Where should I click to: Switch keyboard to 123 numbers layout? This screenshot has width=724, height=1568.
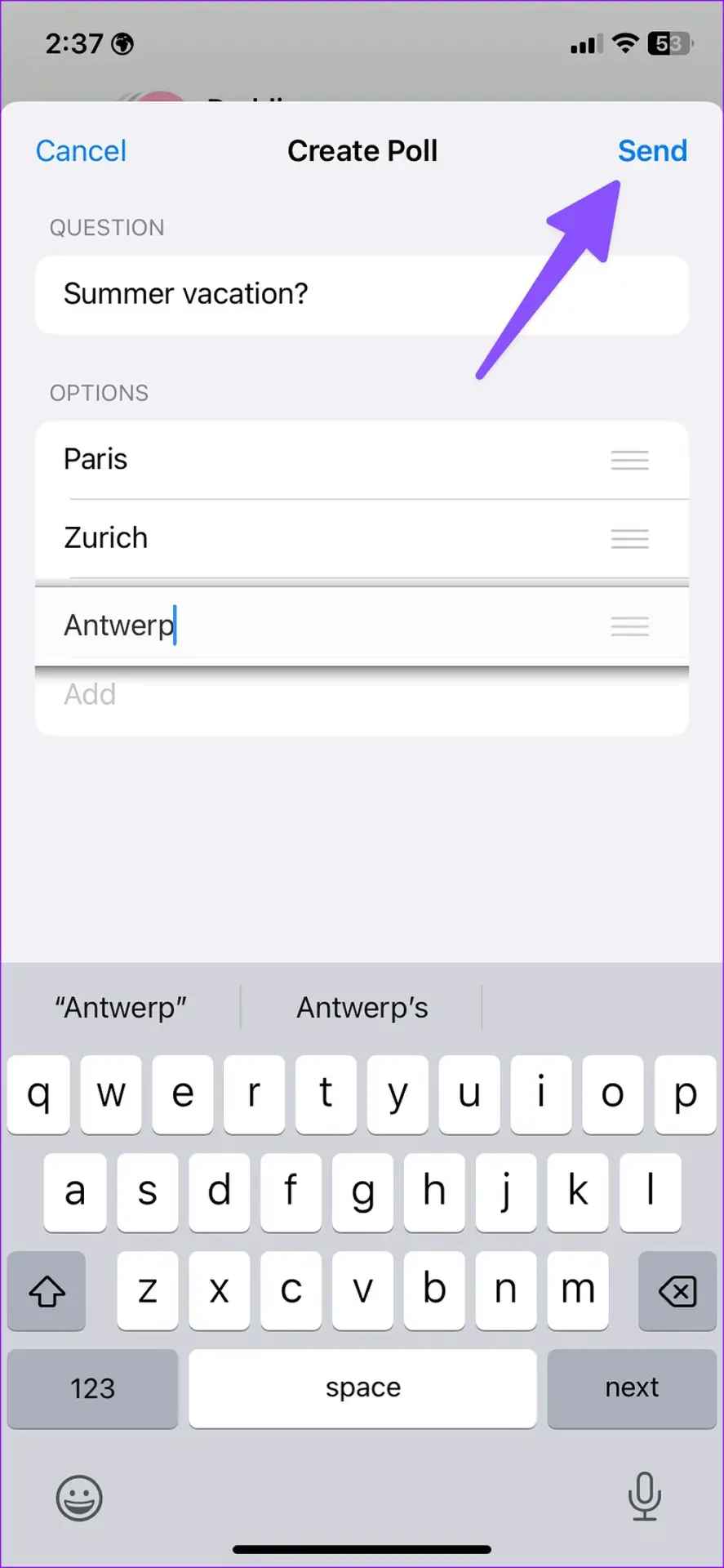coord(92,1388)
